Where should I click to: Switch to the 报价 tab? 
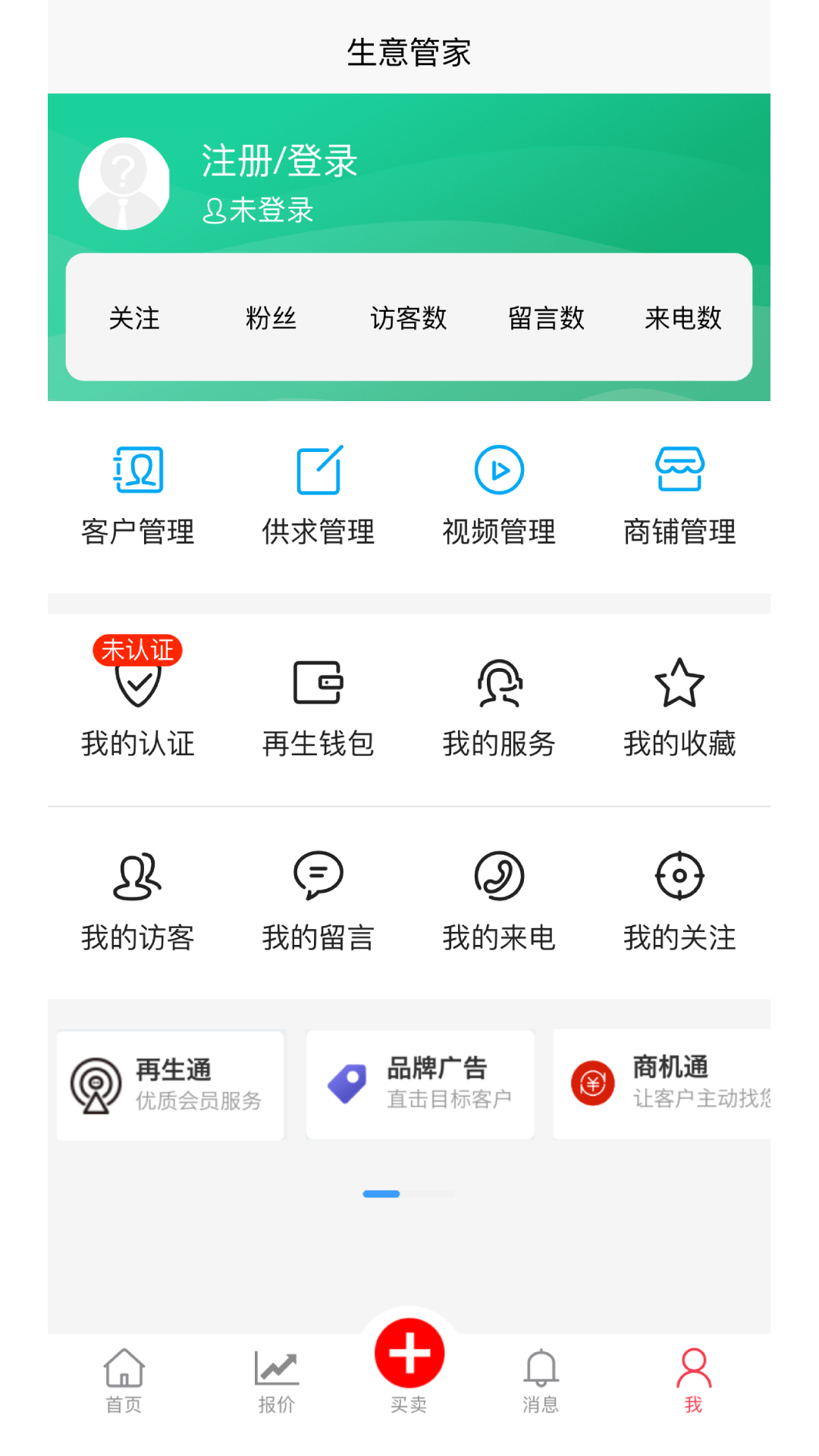(x=277, y=1381)
